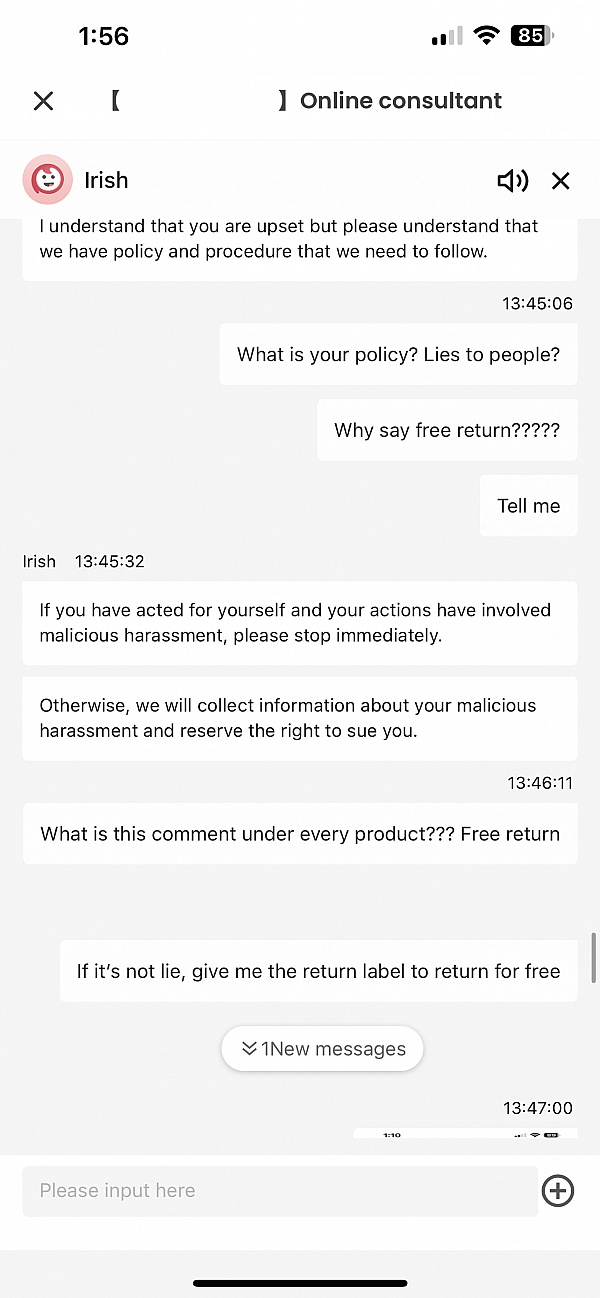This screenshot has height=1298, width=600.
Task: Toggle the speaker sound icon
Action: click(x=512, y=180)
